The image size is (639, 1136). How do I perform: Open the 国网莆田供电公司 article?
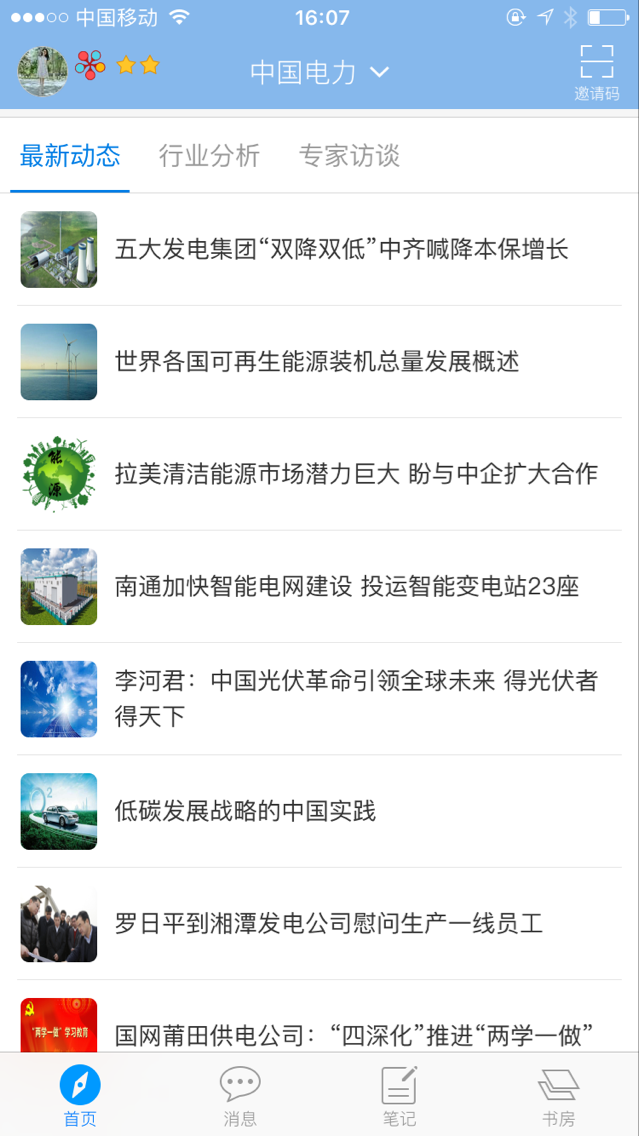click(x=355, y=1033)
